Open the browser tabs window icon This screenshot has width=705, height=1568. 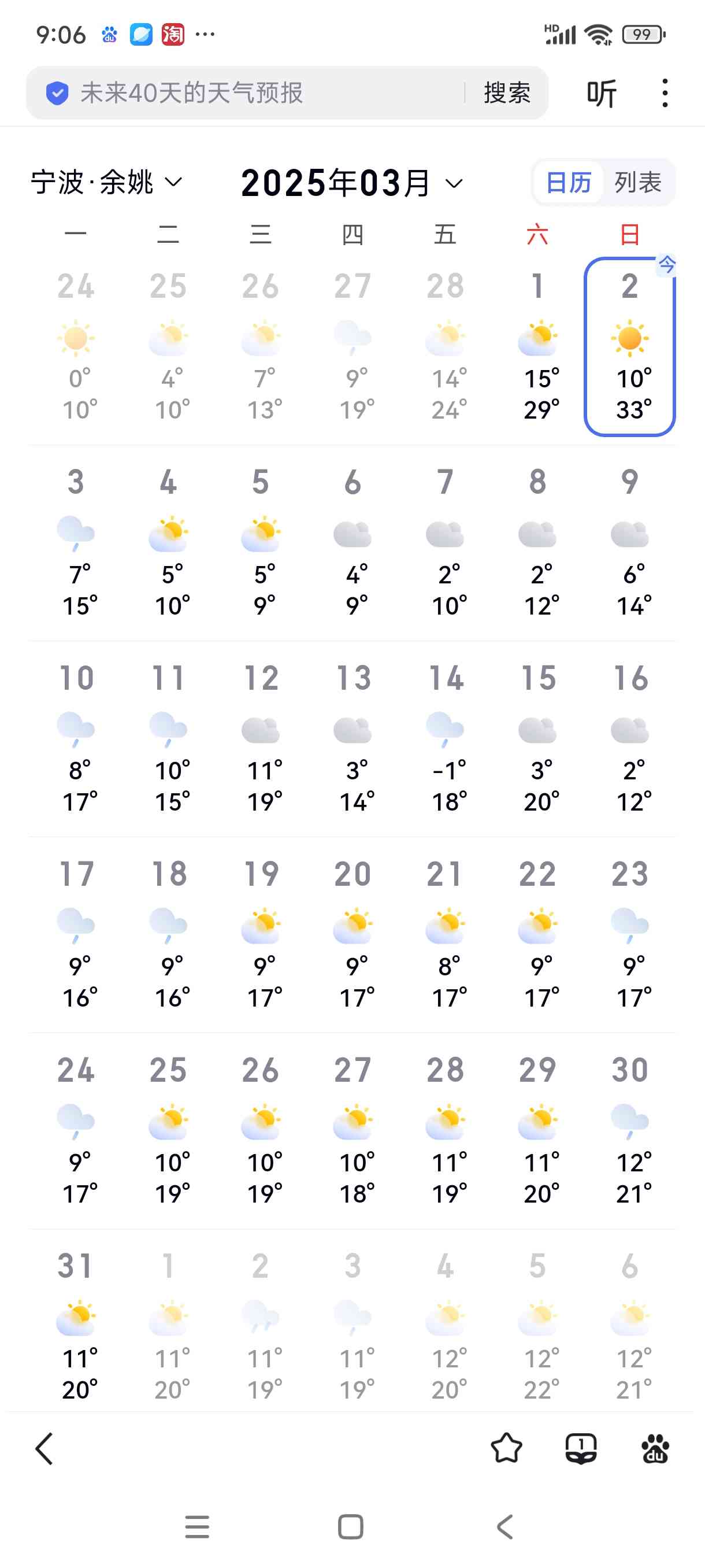tap(581, 1448)
